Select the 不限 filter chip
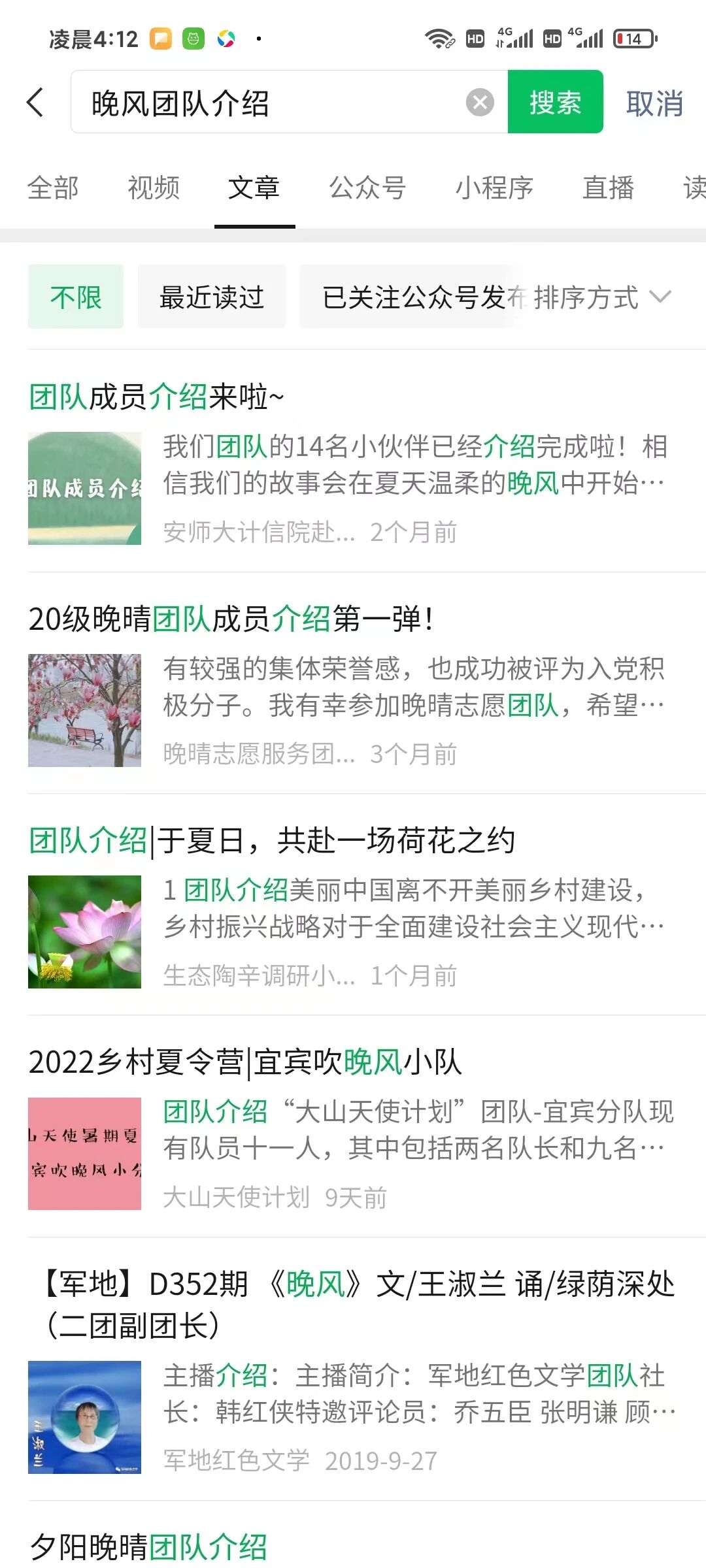Viewport: 706px width, 1568px height. click(76, 297)
